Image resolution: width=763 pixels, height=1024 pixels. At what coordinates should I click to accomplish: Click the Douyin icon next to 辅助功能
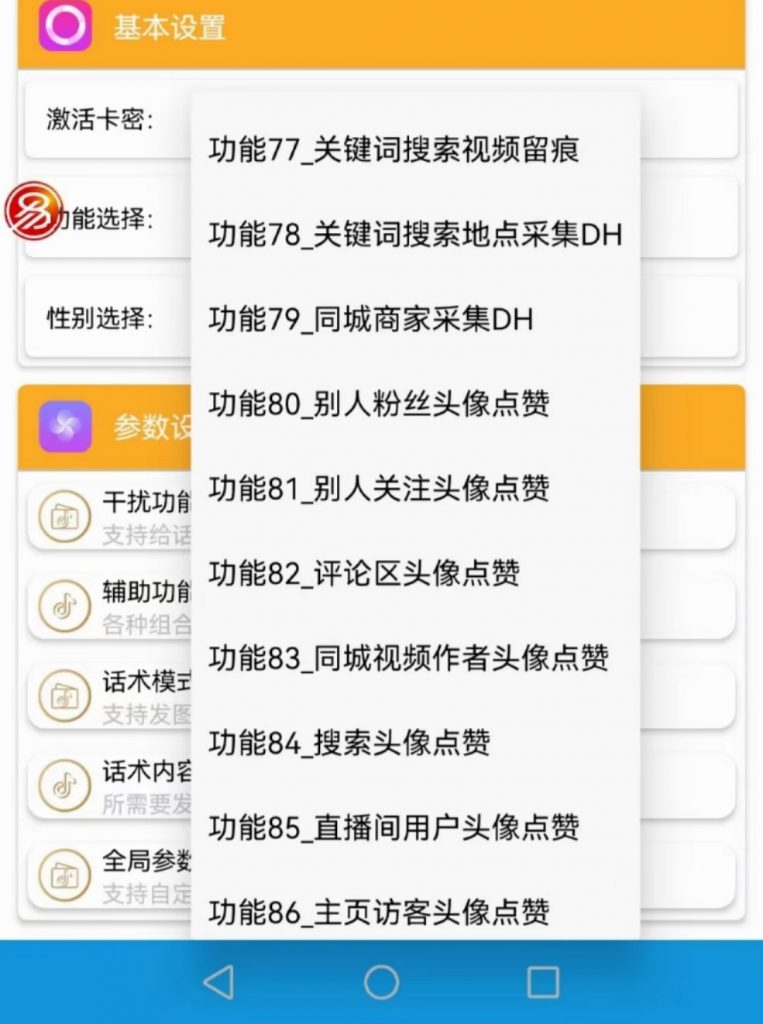(64, 604)
